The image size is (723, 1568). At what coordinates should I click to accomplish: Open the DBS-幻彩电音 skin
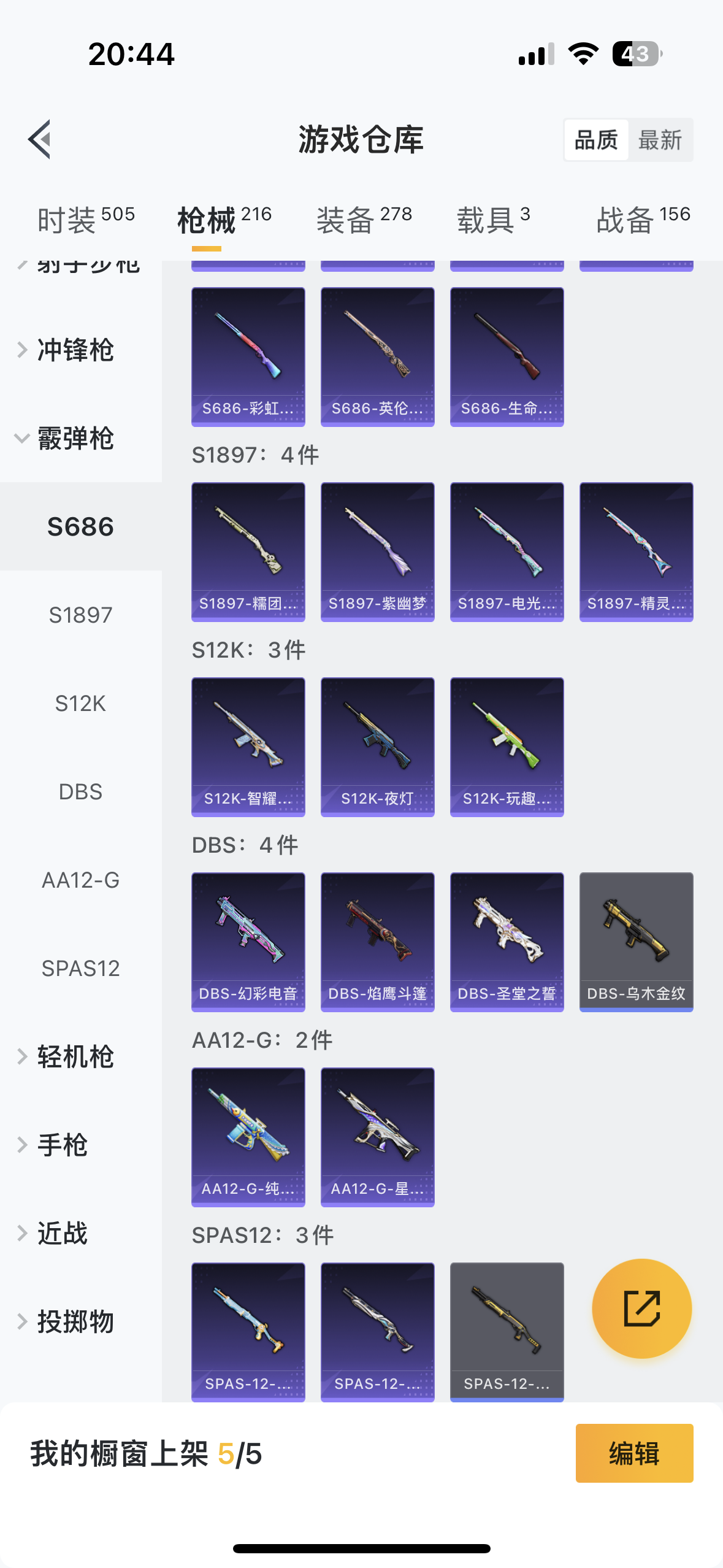tap(248, 942)
